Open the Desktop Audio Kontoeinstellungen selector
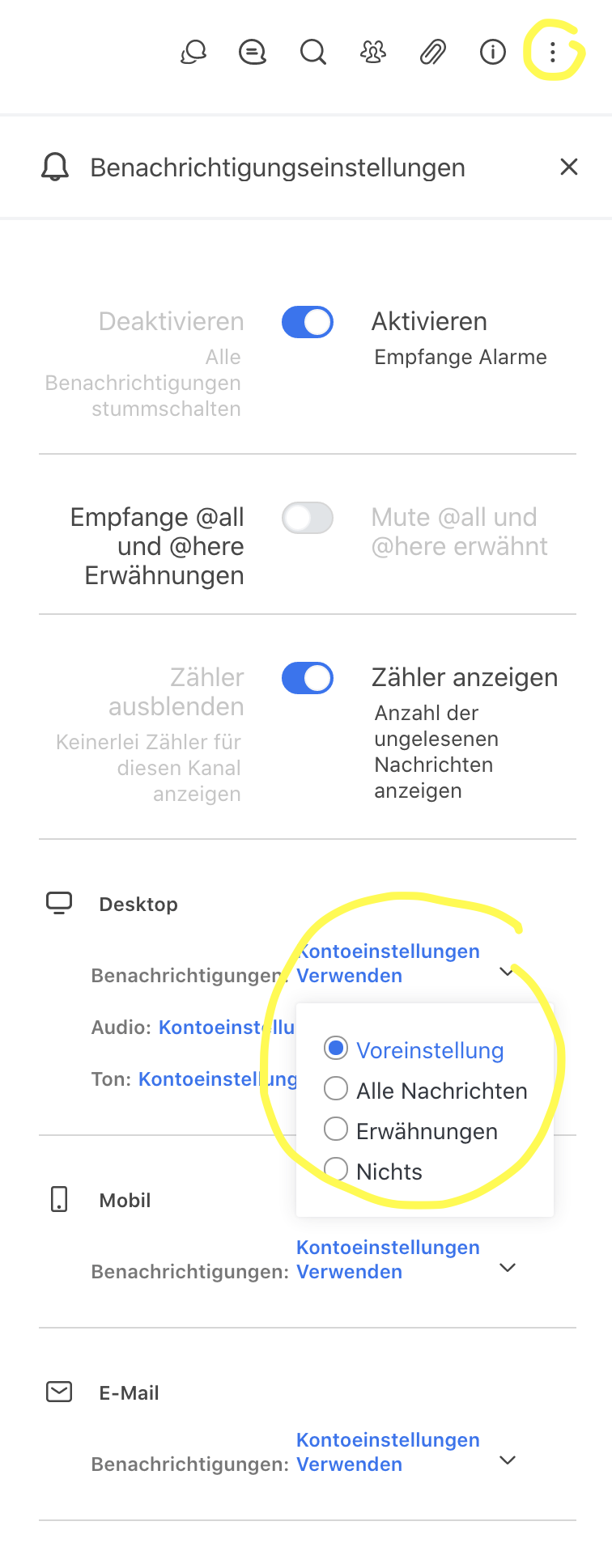Screen dimensions: 612x1568 click(x=225, y=1028)
